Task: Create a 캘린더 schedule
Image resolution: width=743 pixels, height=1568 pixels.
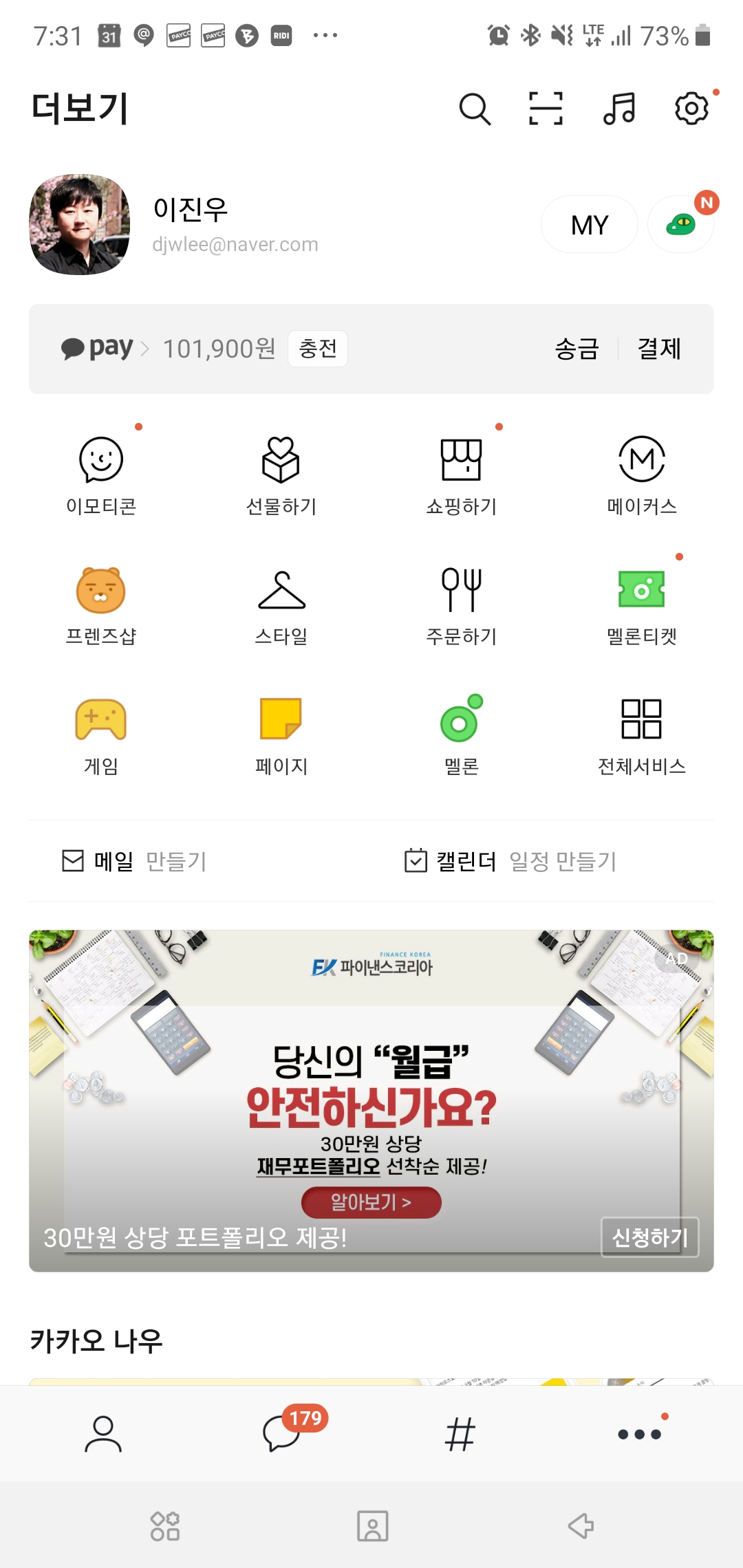Action: click(510, 861)
